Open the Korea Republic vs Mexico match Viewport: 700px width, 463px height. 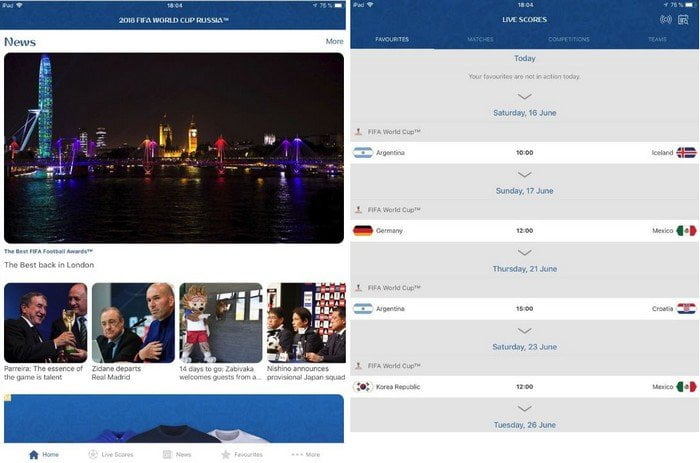click(524, 387)
